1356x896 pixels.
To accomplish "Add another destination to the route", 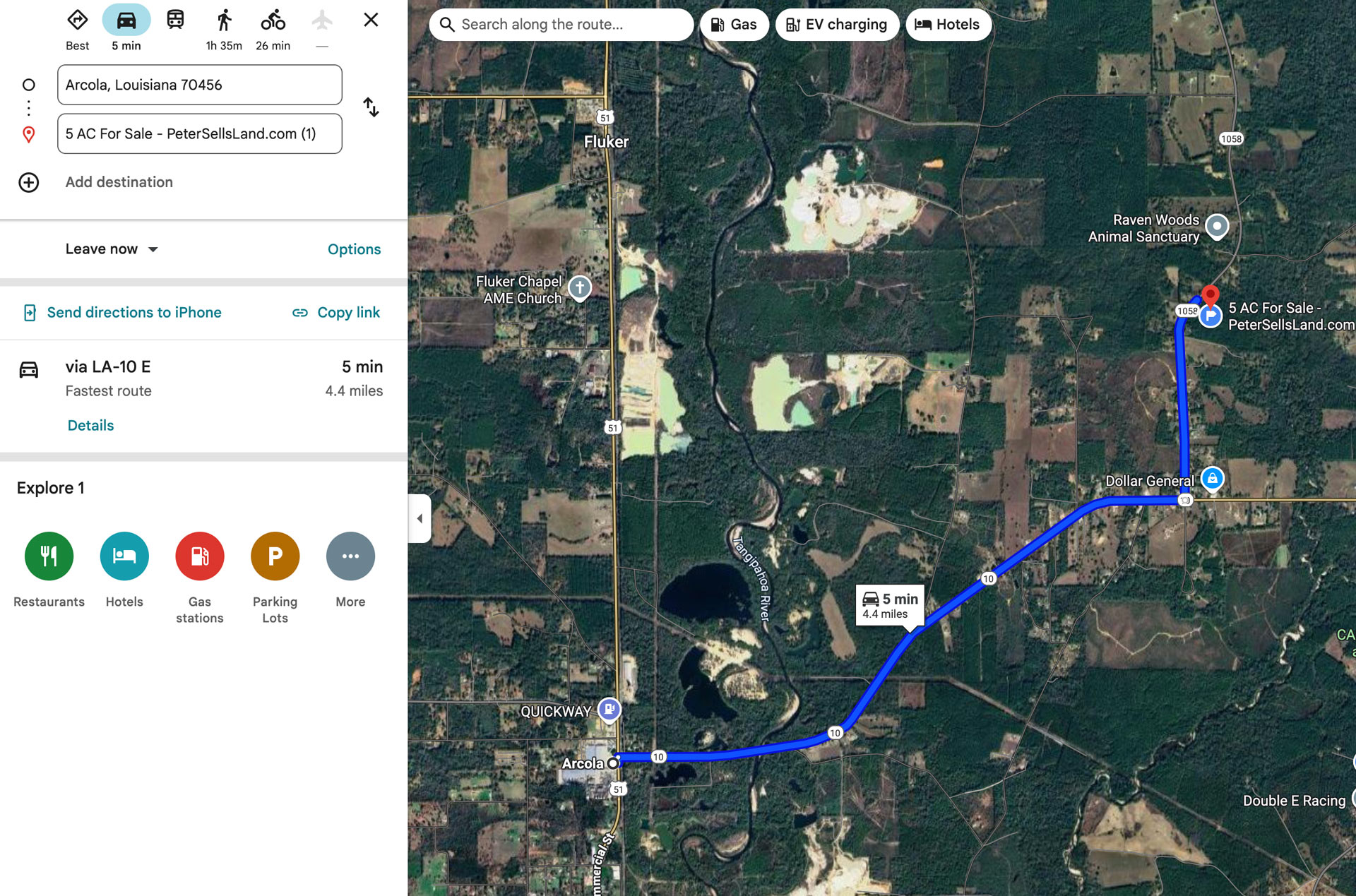I will point(119,182).
